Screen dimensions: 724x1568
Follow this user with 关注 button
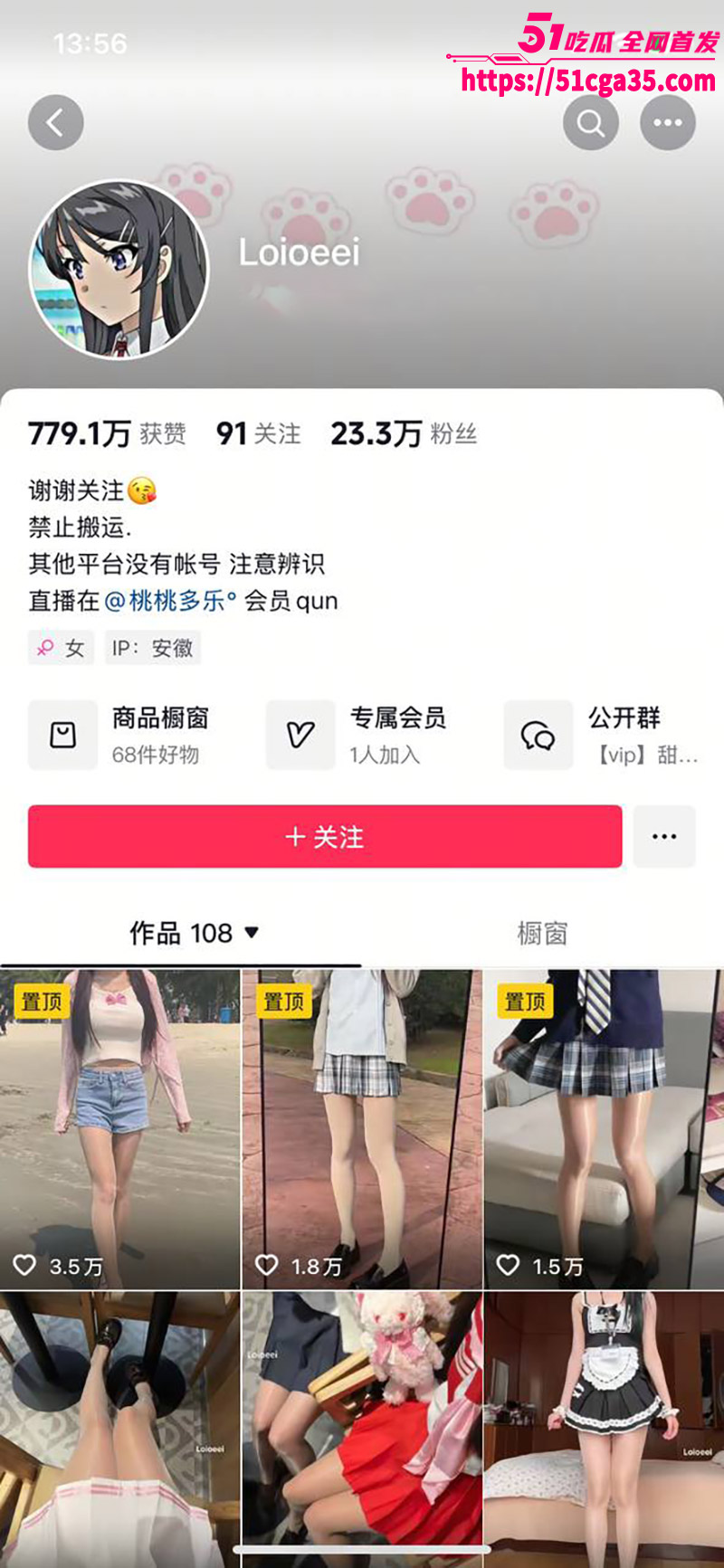(x=325, y=837)
